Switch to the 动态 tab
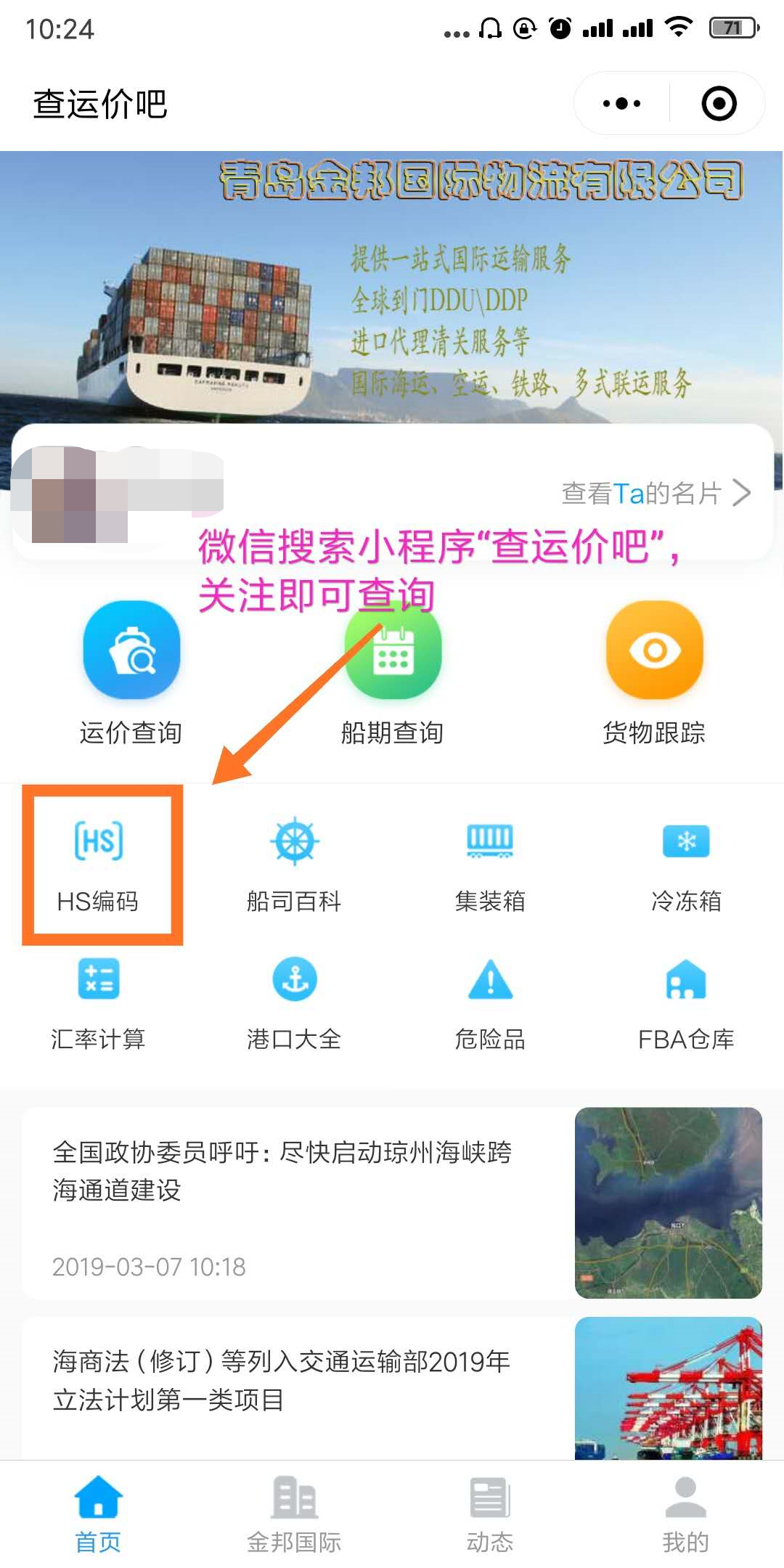Image resolution: width=784 pixels, height=1568 pixels. coord(490,1515)
